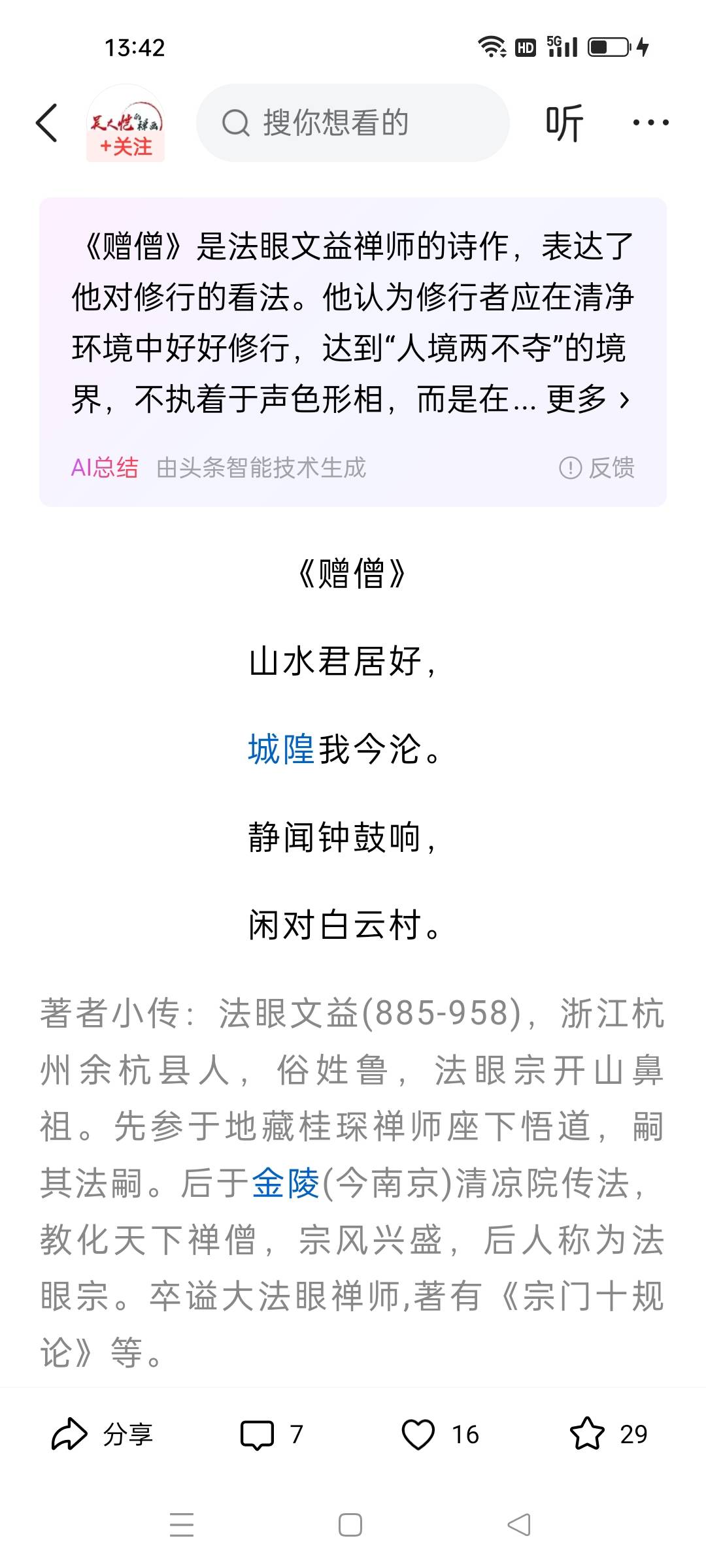Viewport: 706px width, 1568px height.
Task: Go back using the top-left arrow
Action: pos(47,123)
